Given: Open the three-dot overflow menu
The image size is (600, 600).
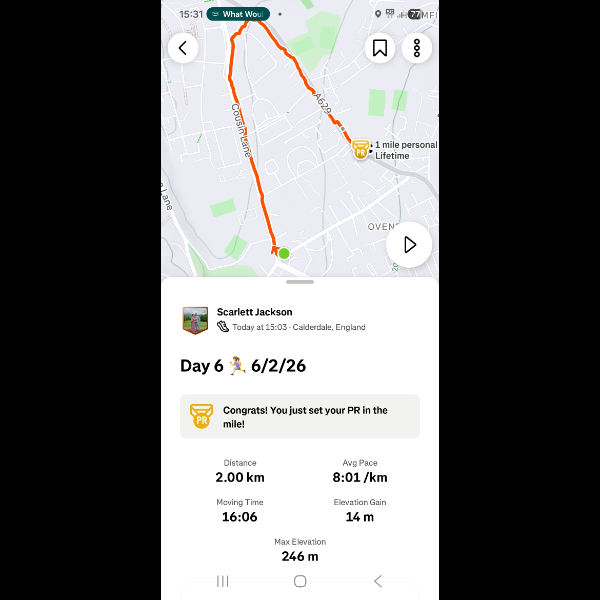Looking at the screenshot, I should pyautogui.click(x=417, y=48).
